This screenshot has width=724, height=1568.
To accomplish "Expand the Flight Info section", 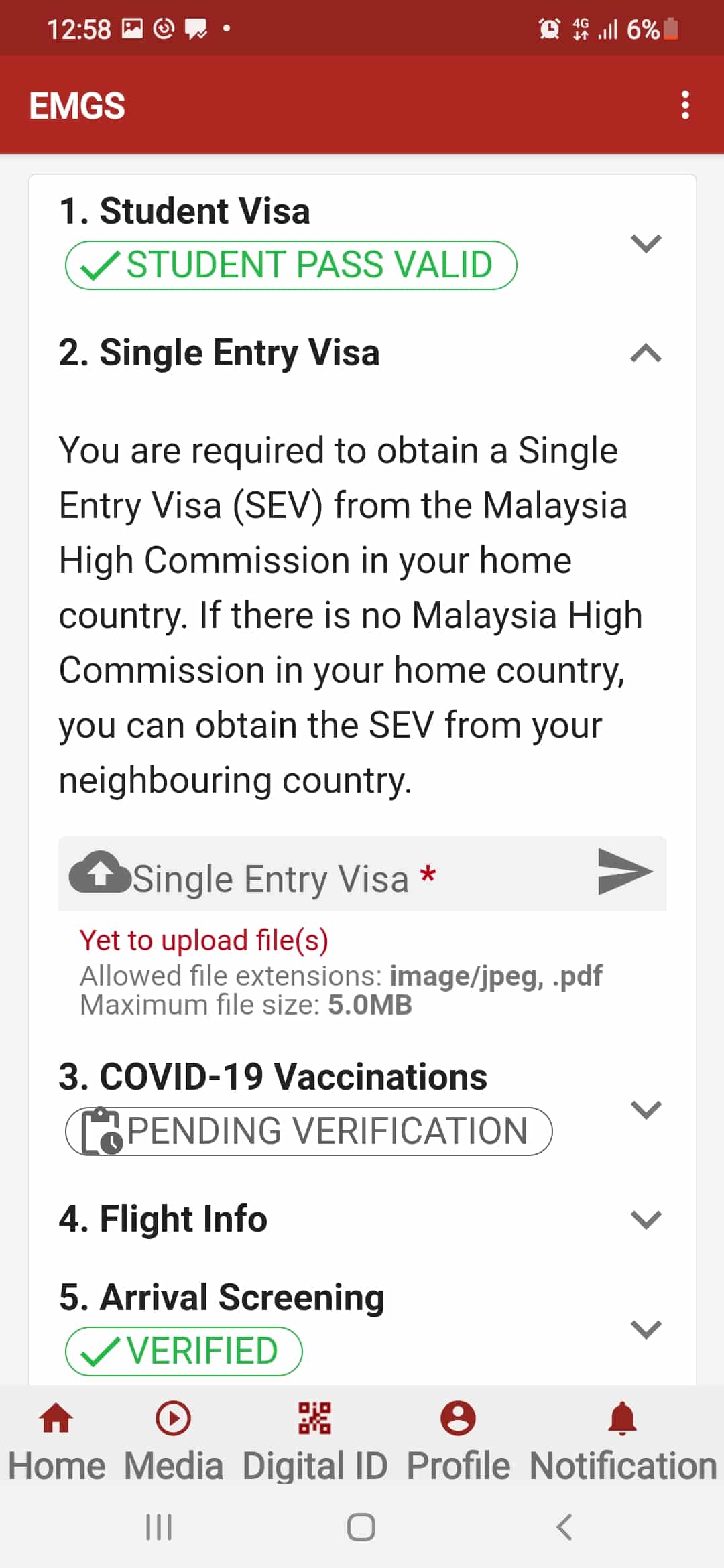I will point(646,1219).
